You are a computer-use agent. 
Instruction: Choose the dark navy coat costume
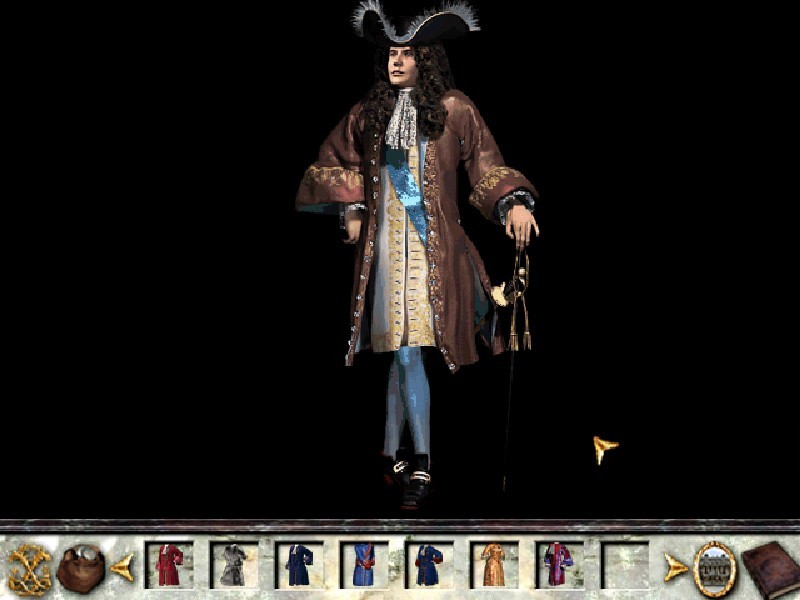coord(299,566)
